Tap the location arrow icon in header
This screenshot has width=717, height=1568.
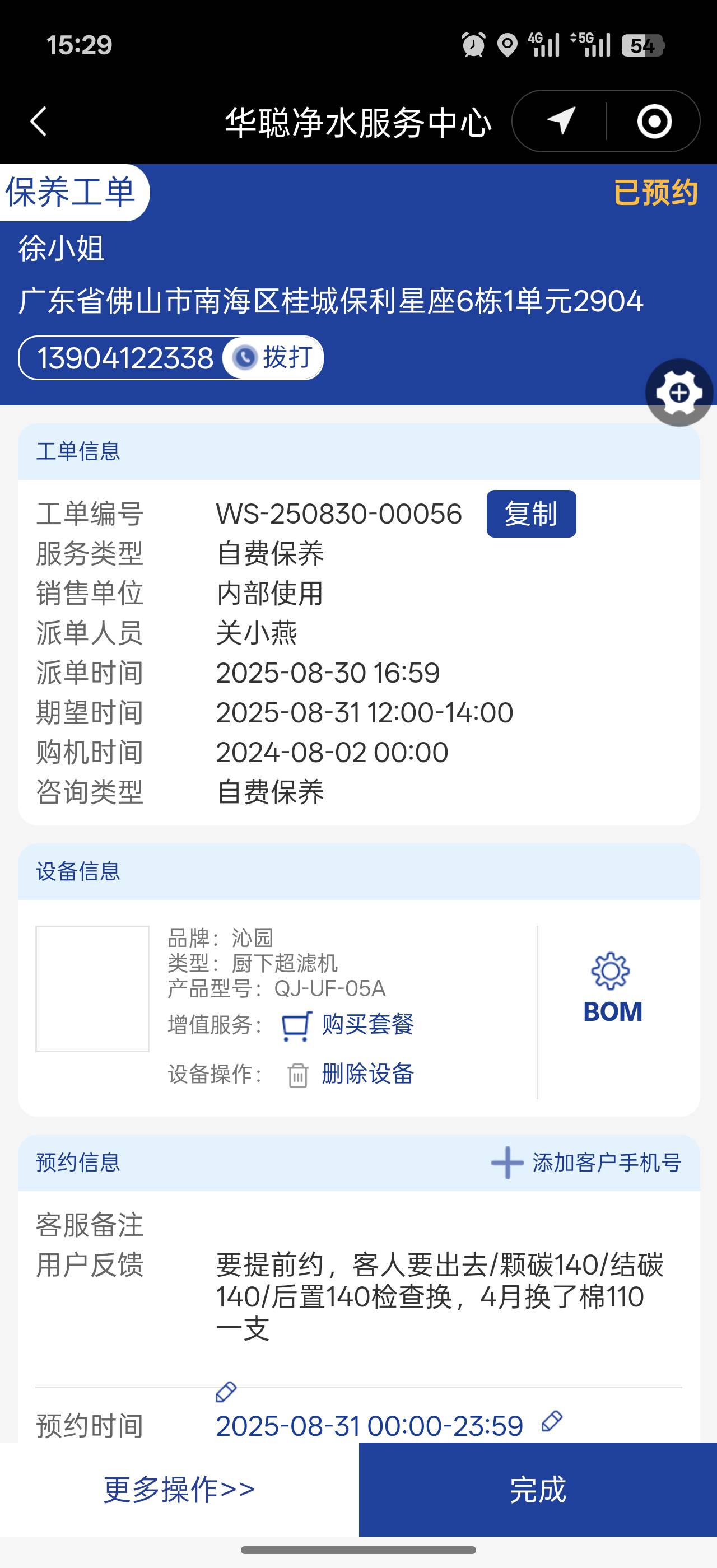pyautogui.click(x=561, y=120)
